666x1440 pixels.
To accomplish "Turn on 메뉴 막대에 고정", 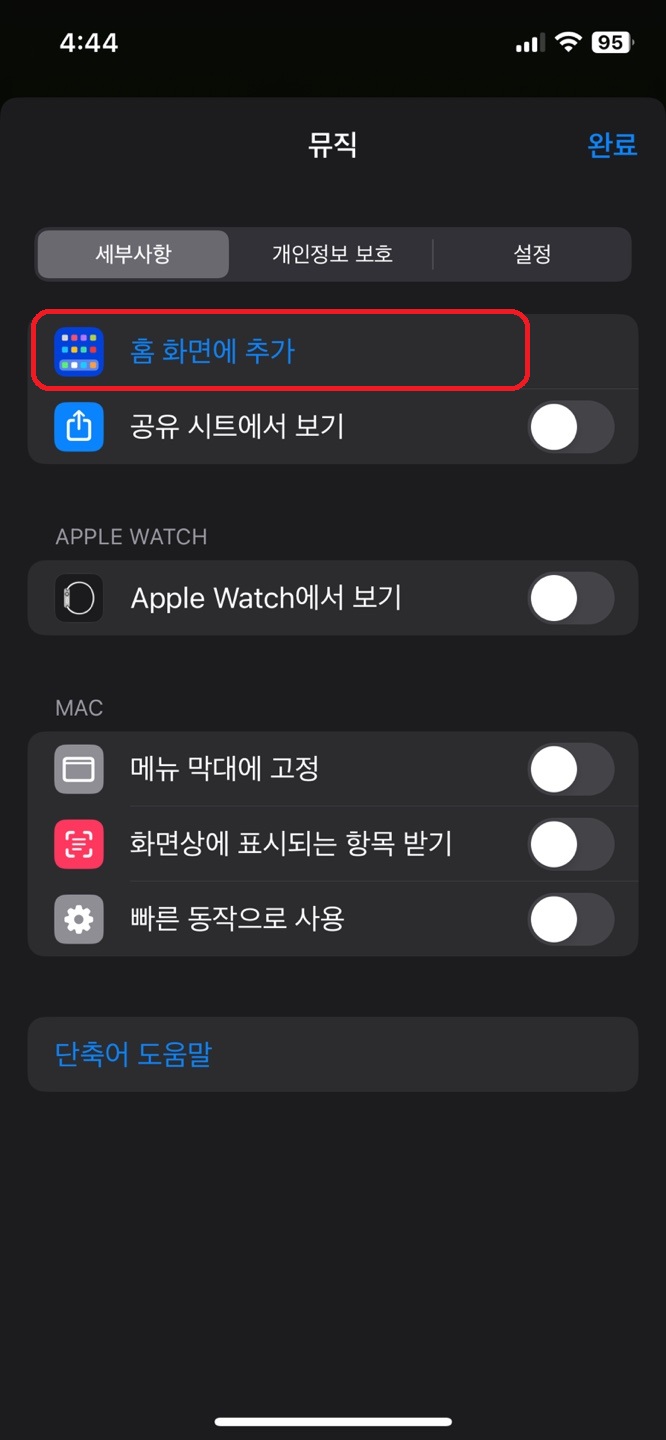I will coord(571,769).
